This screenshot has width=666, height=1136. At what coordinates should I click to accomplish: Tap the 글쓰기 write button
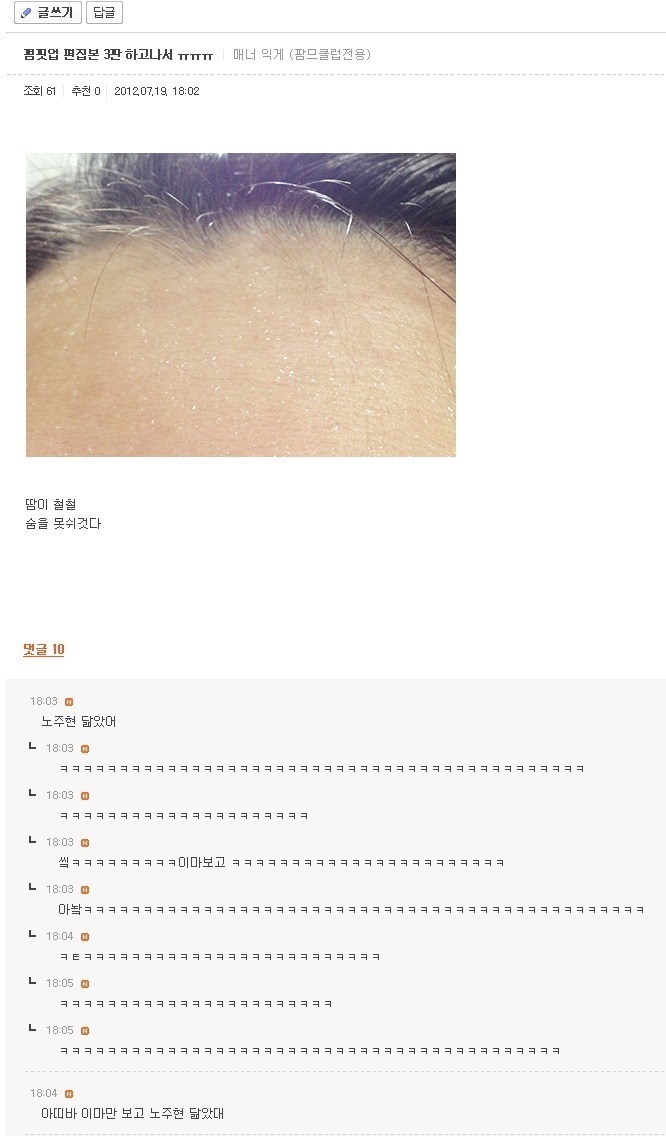(47, 13)
